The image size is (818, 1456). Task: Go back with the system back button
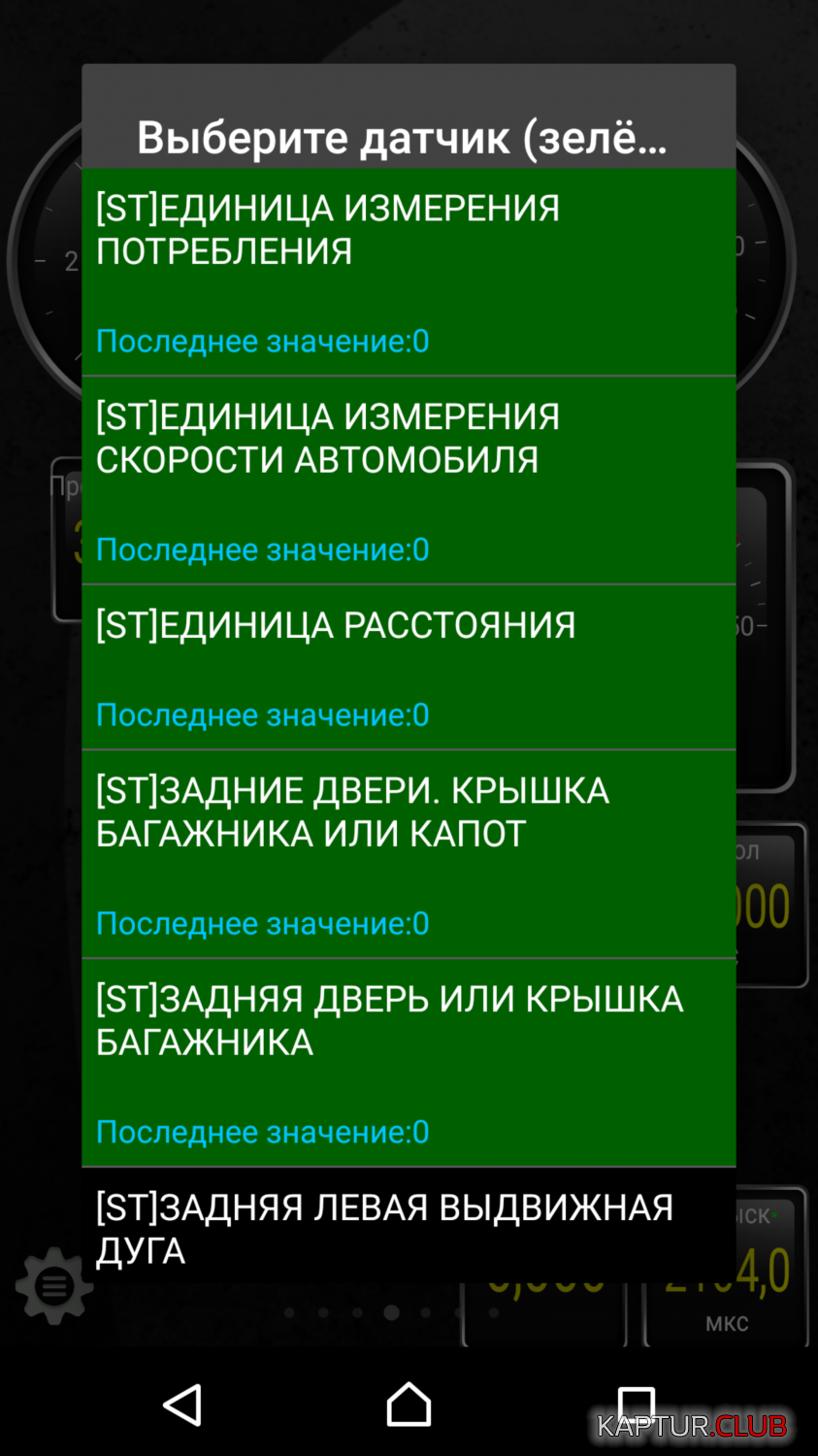pos(182,1405)
